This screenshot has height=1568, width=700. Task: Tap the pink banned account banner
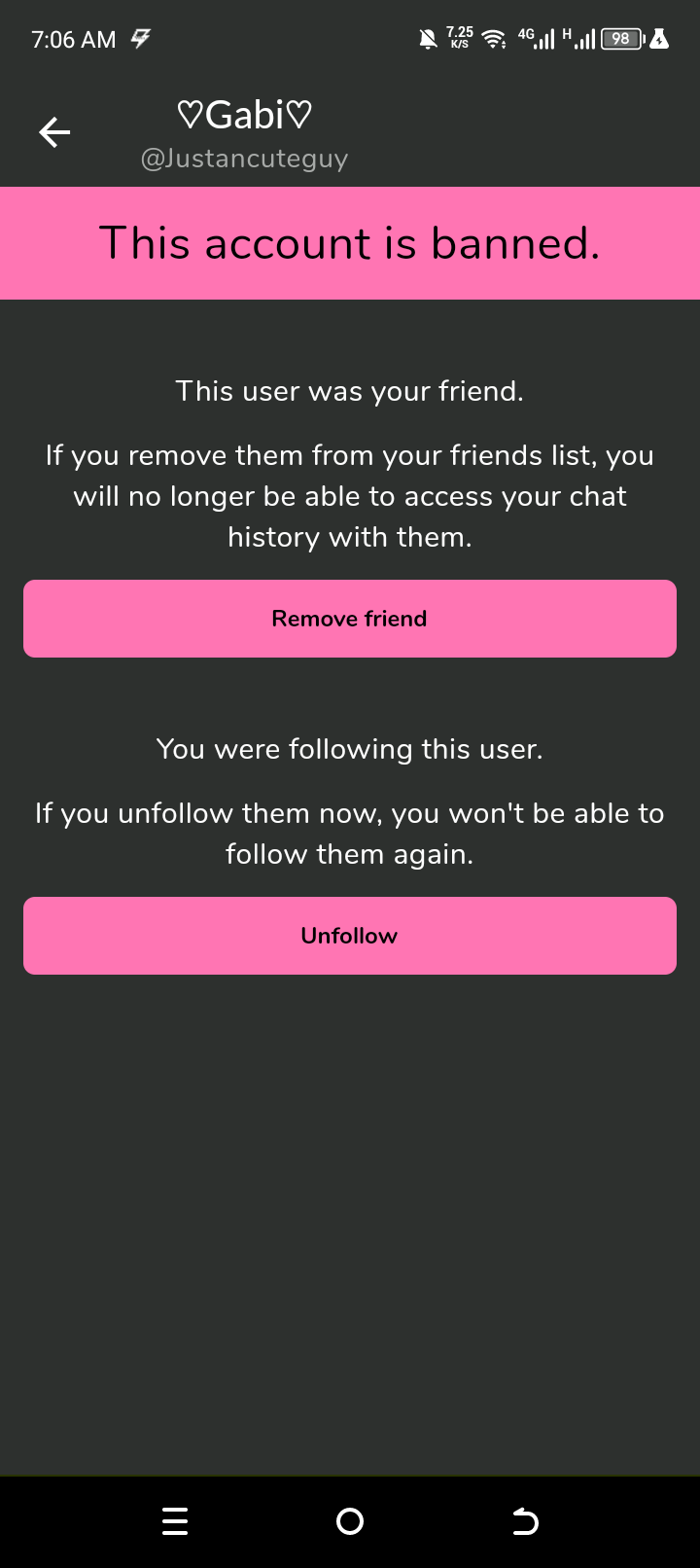350,242
